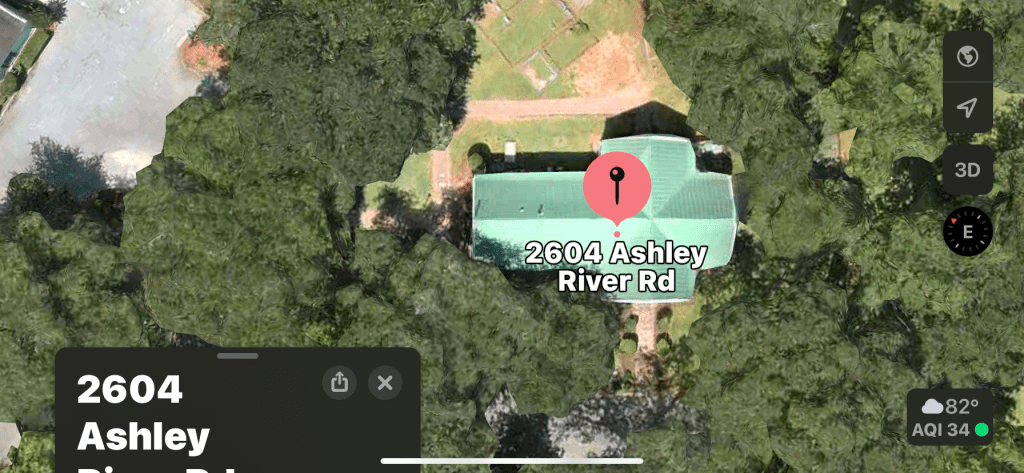Center map on current location
Image resolution: width=1024 pixels, height=473 pixels.
pos(967,109)
